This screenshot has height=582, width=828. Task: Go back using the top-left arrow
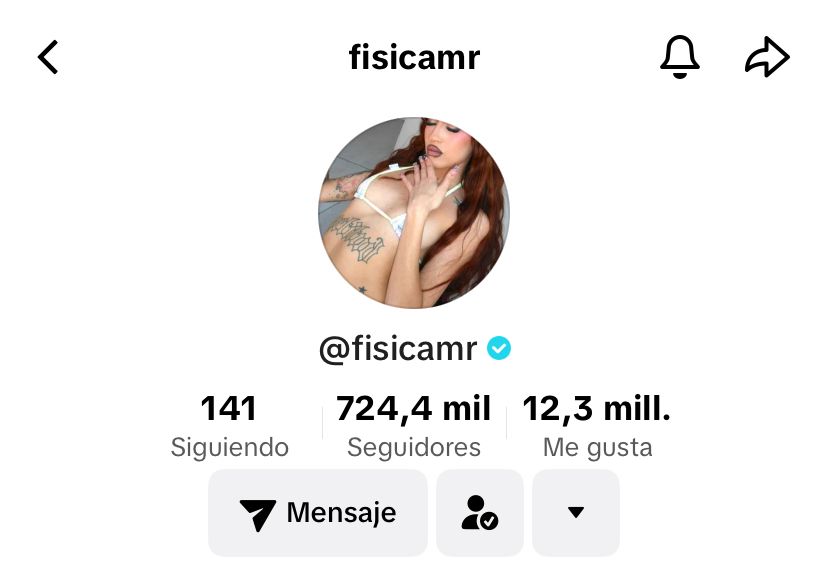(x=48, y=58)
